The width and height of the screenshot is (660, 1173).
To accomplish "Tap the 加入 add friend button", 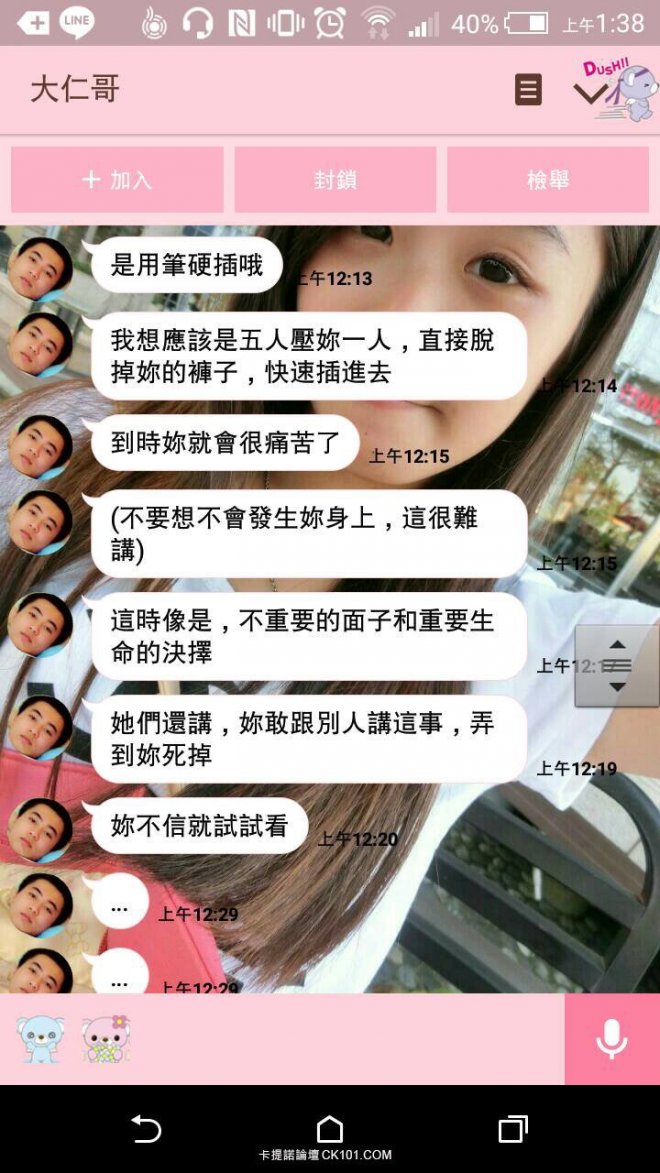I will (117, 180).
